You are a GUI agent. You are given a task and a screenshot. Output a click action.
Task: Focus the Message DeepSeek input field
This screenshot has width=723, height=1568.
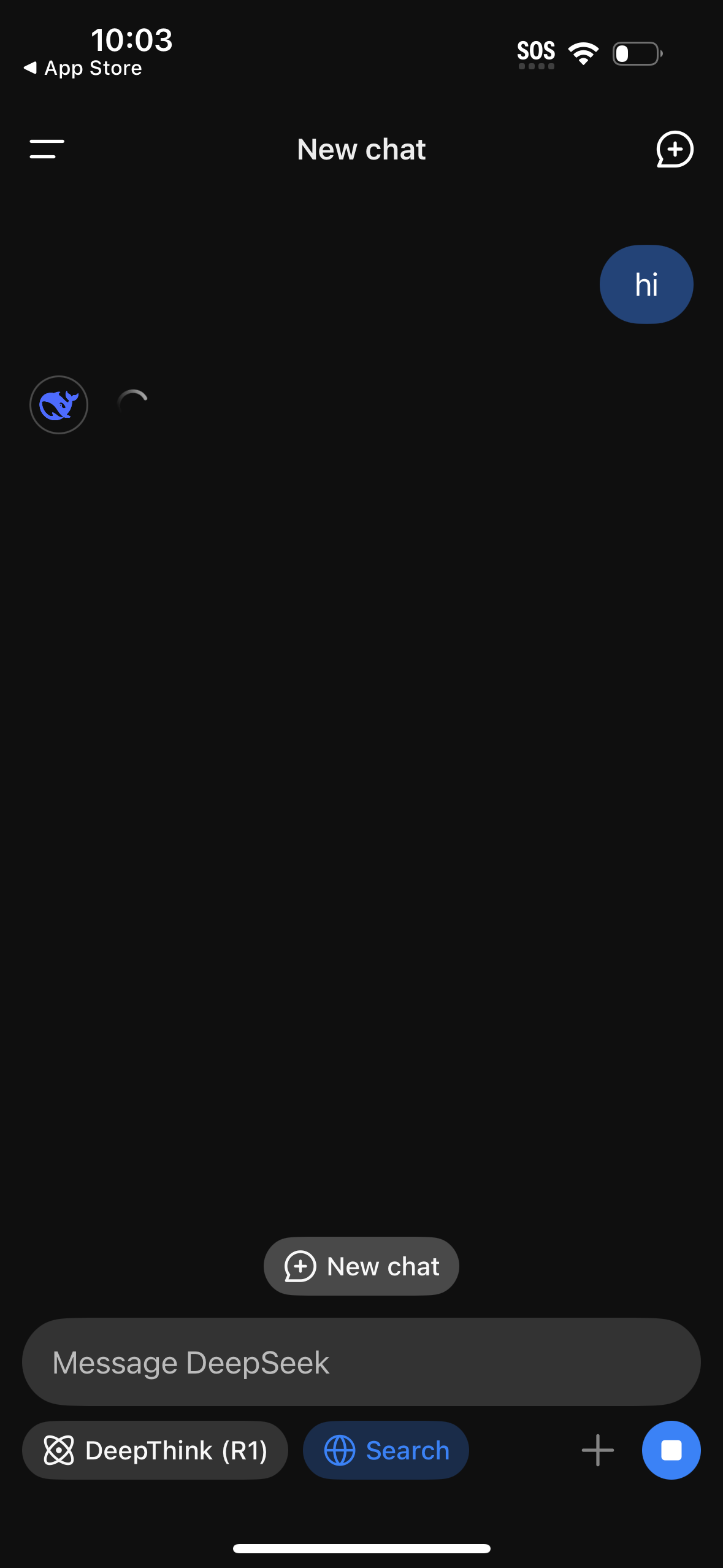click(x=361, y=1362)
